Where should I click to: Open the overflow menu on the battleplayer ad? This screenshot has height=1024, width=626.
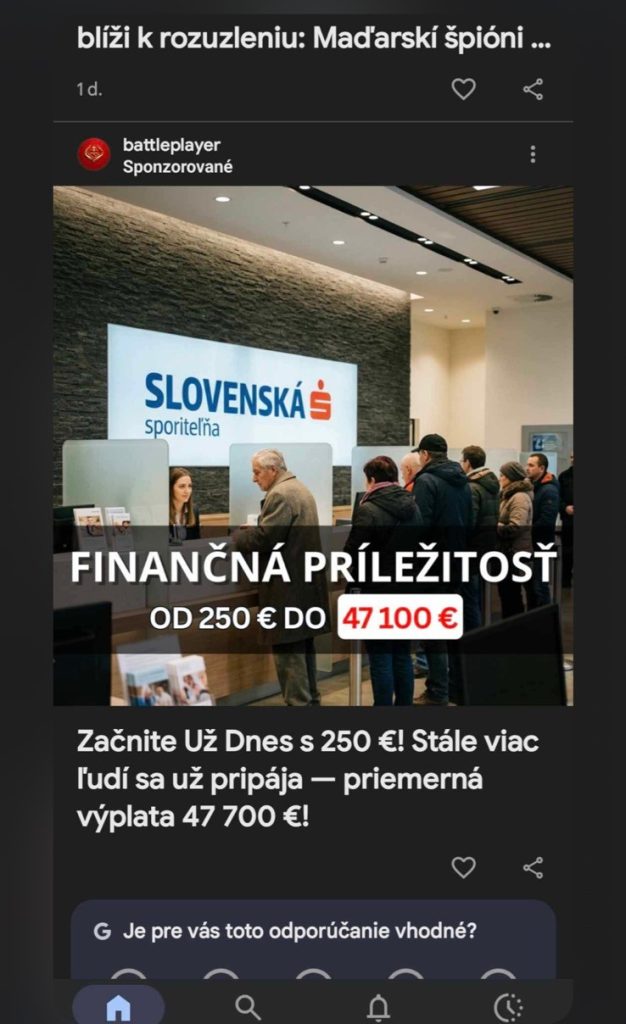click(532, 154)
